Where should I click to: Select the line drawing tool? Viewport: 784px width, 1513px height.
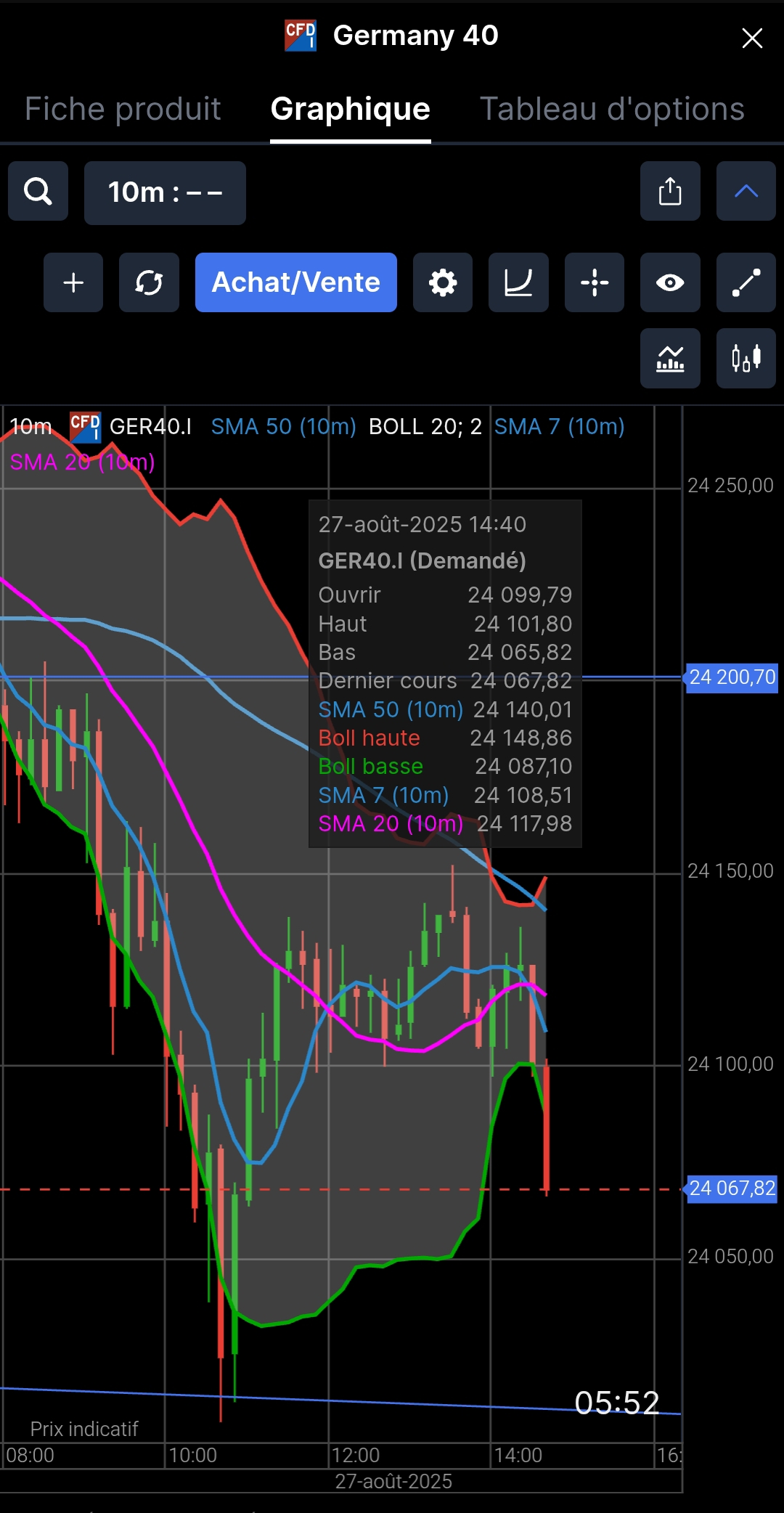point(746,282)
